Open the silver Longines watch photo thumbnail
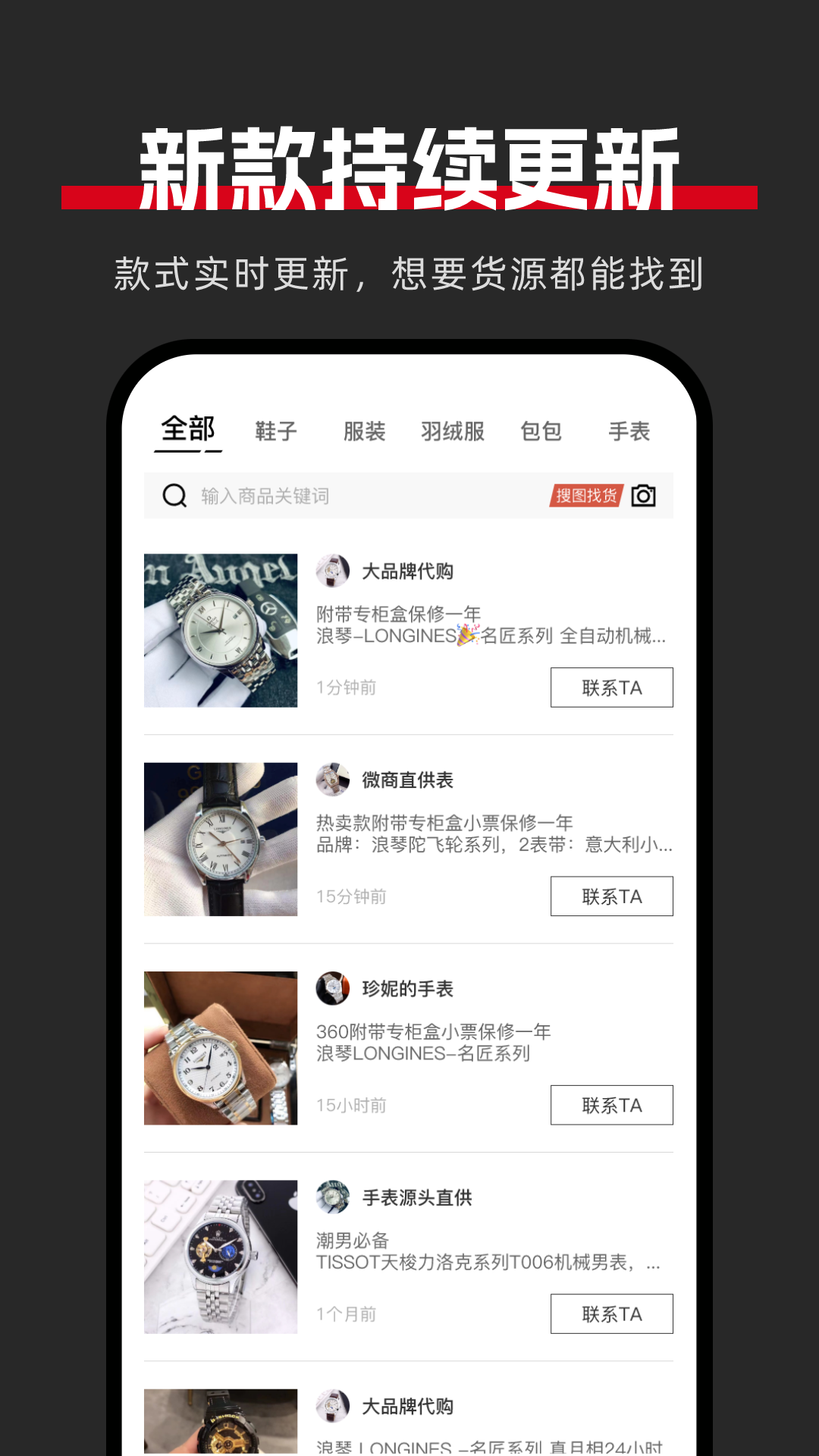This screenshot has height=1456, width=819. click(x=220, y=629)
